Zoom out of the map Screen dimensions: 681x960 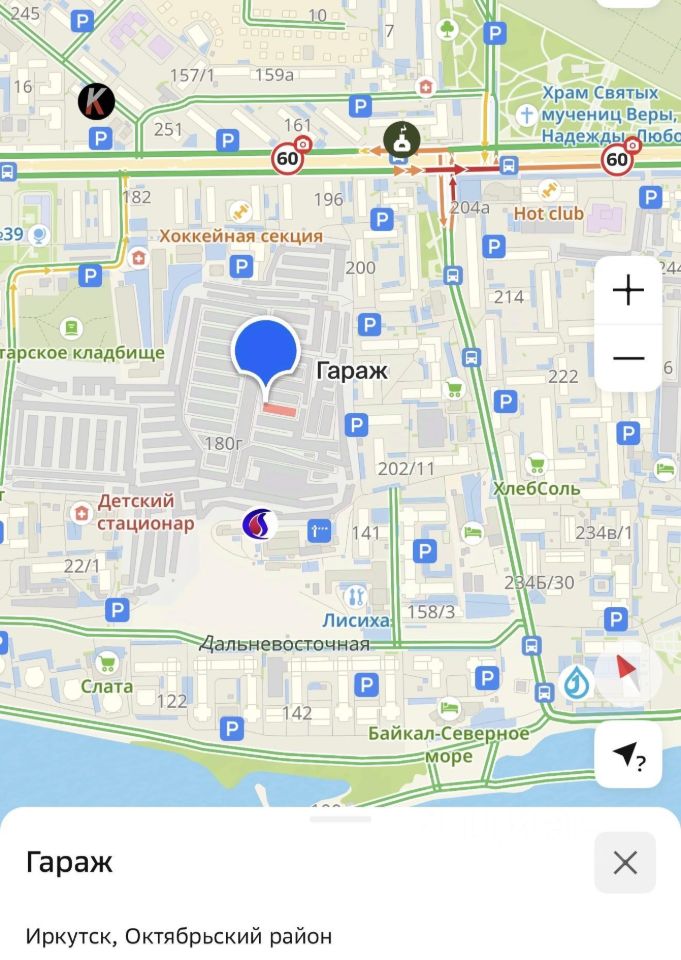coord(628,358)
